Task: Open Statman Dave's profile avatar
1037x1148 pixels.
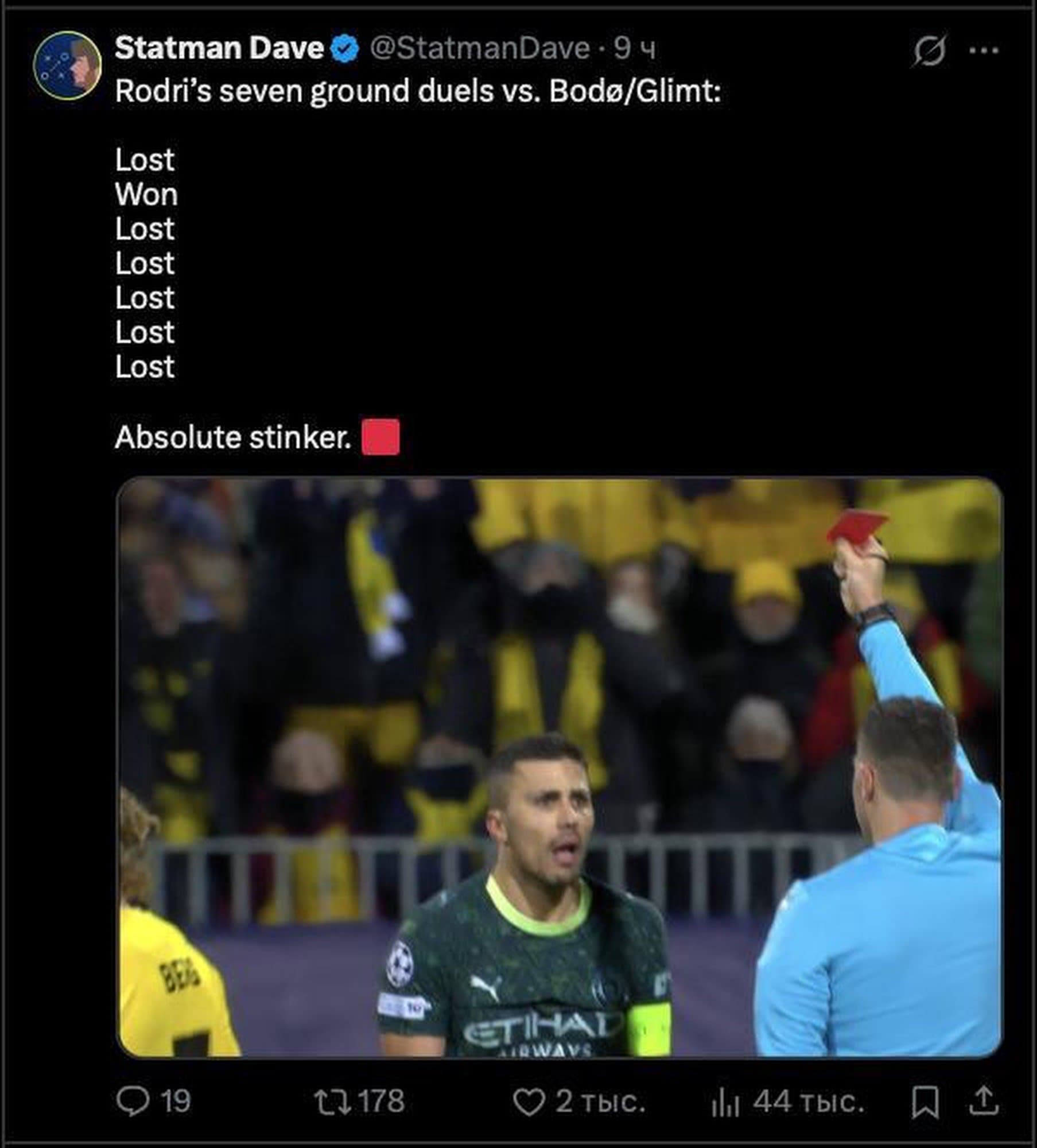Action: (67, 65)
